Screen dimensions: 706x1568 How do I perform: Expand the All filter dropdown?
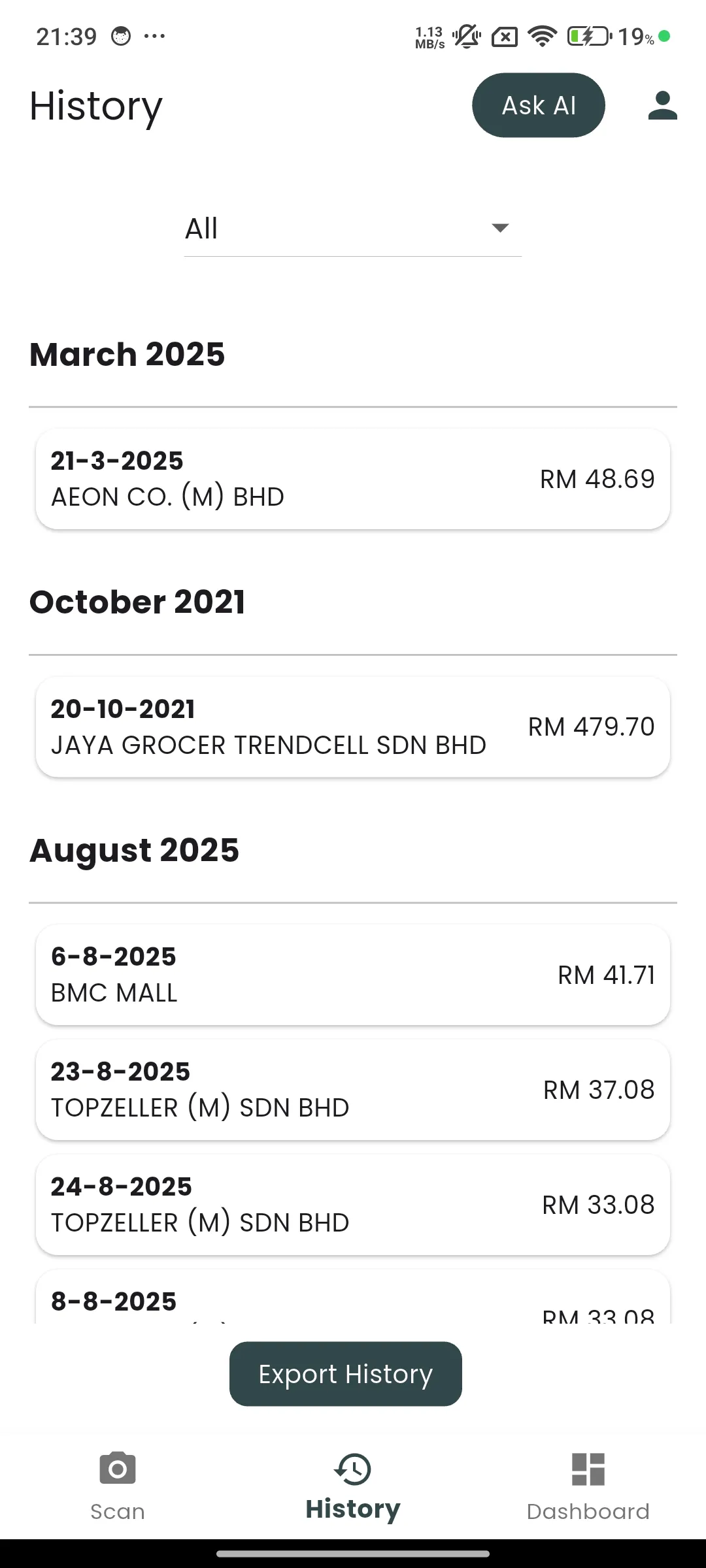[353, 229]
